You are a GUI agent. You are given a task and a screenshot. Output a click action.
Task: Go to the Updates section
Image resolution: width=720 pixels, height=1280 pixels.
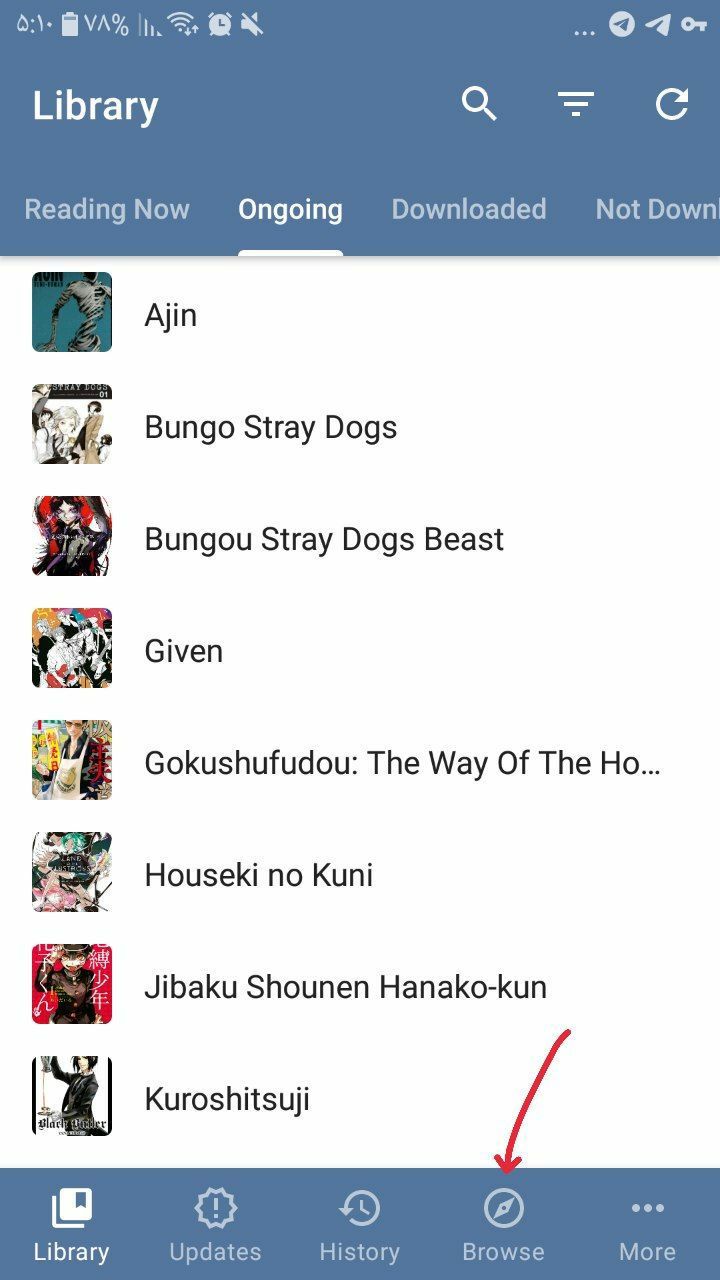pos(215,1226)
